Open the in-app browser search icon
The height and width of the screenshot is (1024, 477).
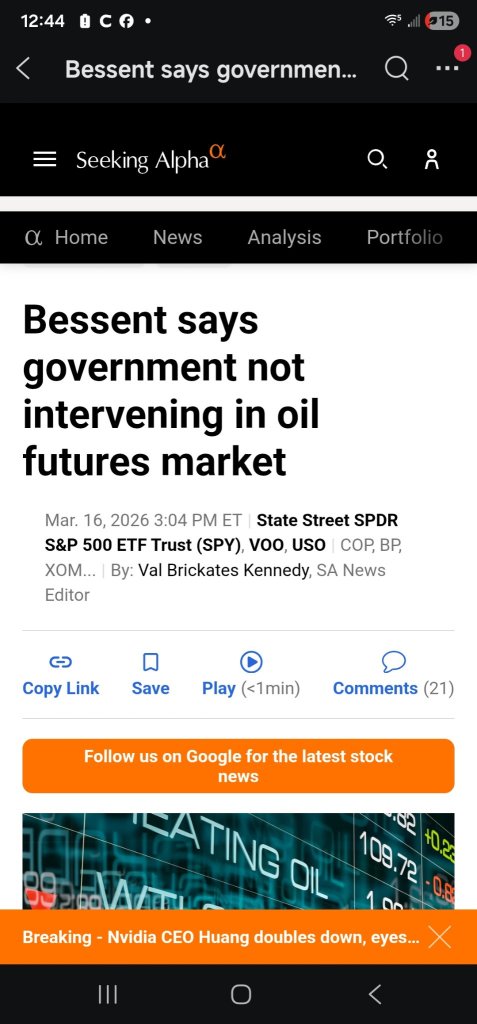click(396, 68)
